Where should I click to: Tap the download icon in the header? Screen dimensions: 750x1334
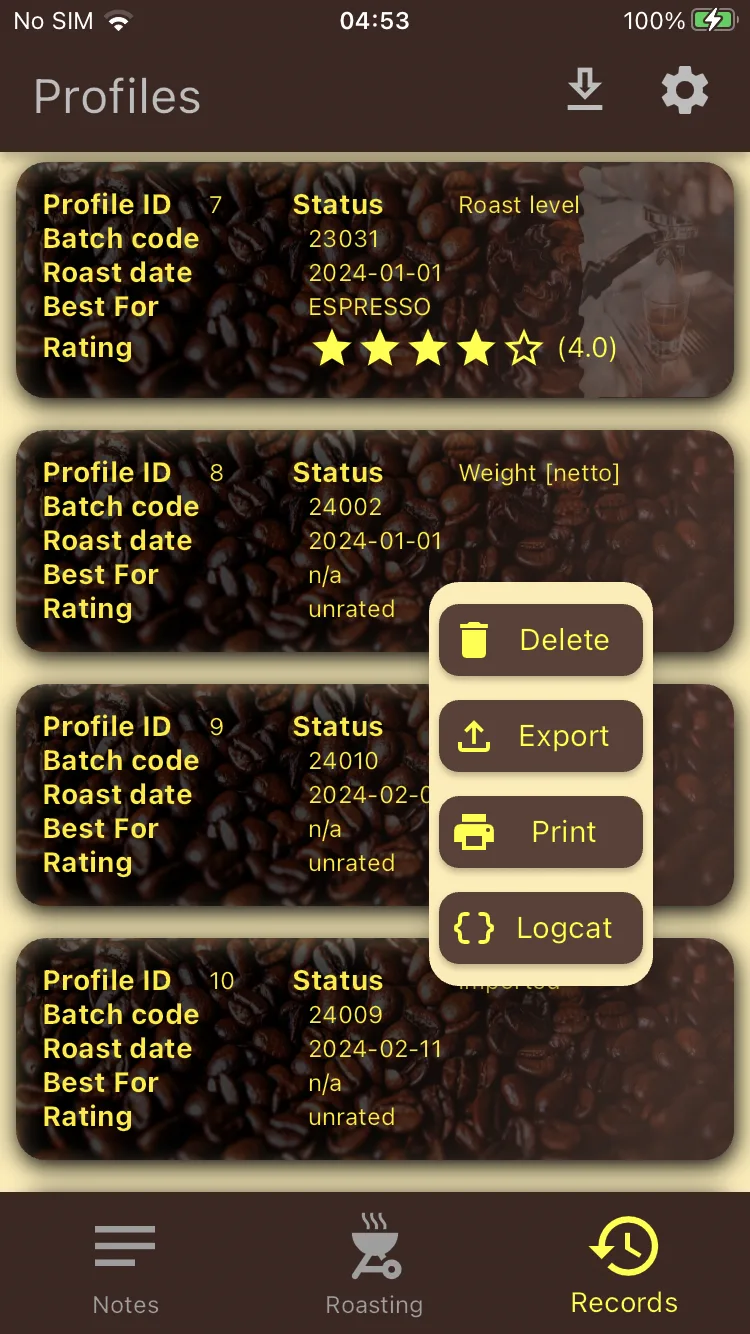(585, 92)
